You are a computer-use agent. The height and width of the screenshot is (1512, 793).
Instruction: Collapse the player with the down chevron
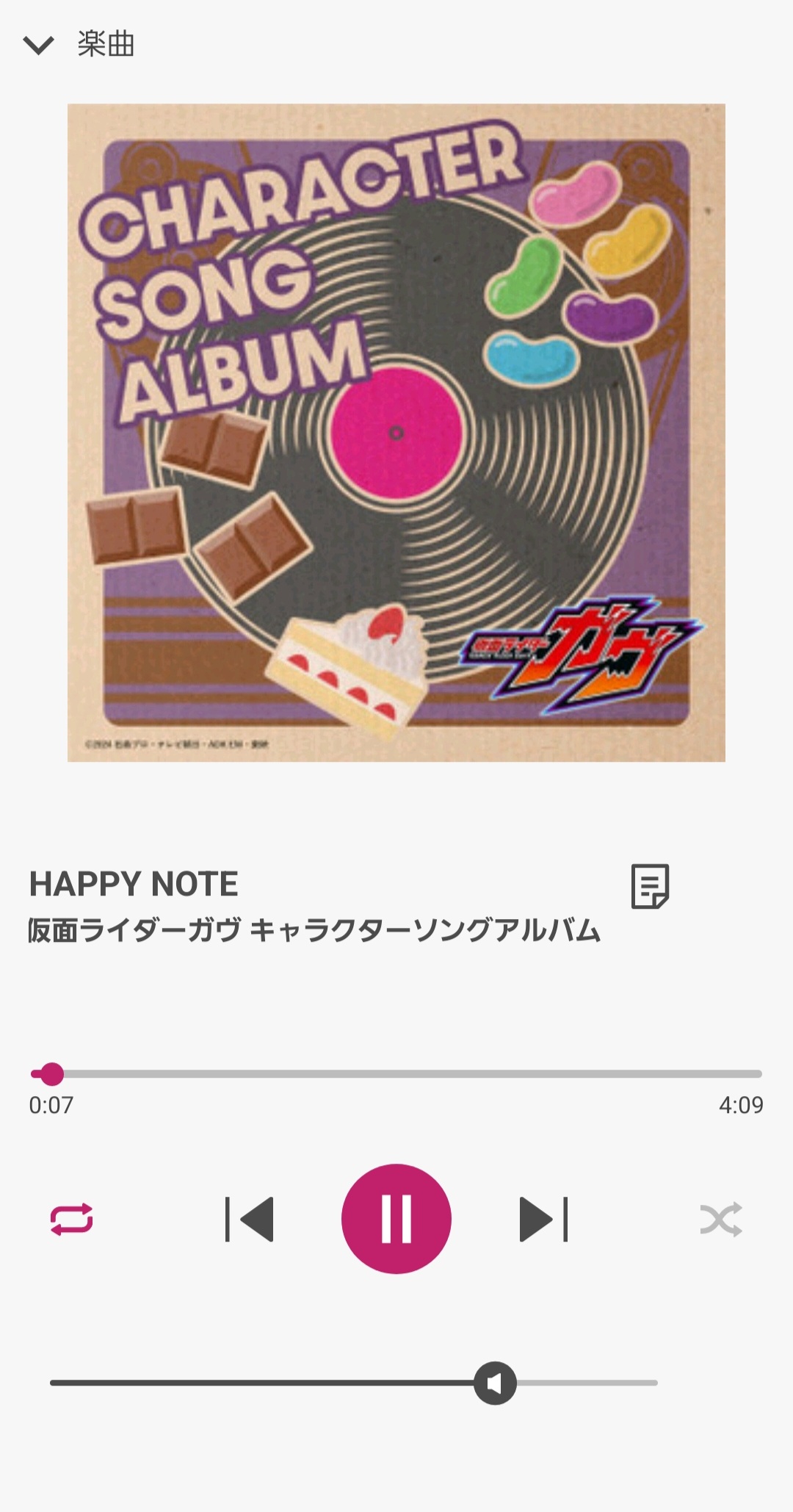[x=39, y=46]
